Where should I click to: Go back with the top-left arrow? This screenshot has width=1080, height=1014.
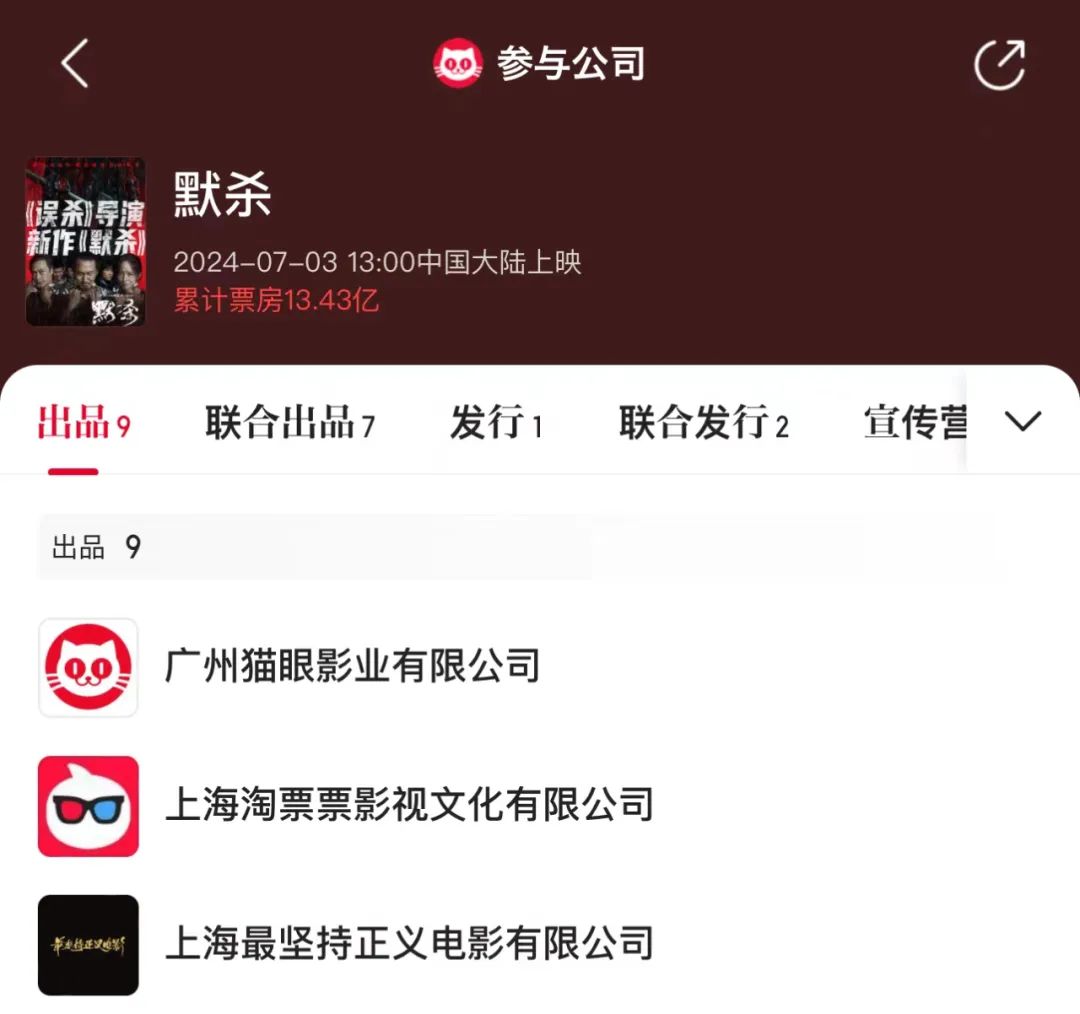pyautogui.click(x=75, y=64)
